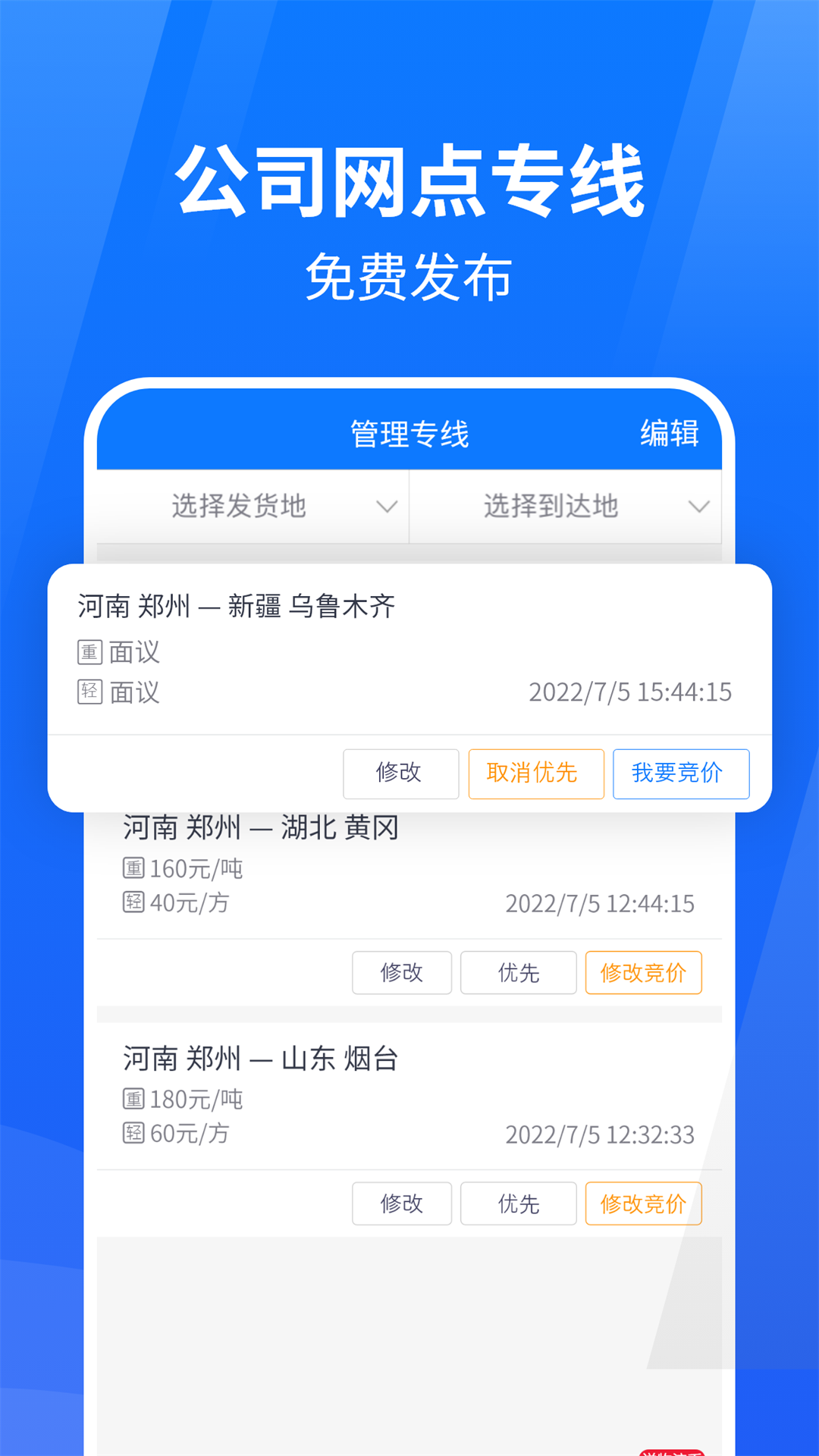Click 修改竞价 under the Yantai route
The height and width of the screenshot is (1456, 819).
(x=643, y=1203)
